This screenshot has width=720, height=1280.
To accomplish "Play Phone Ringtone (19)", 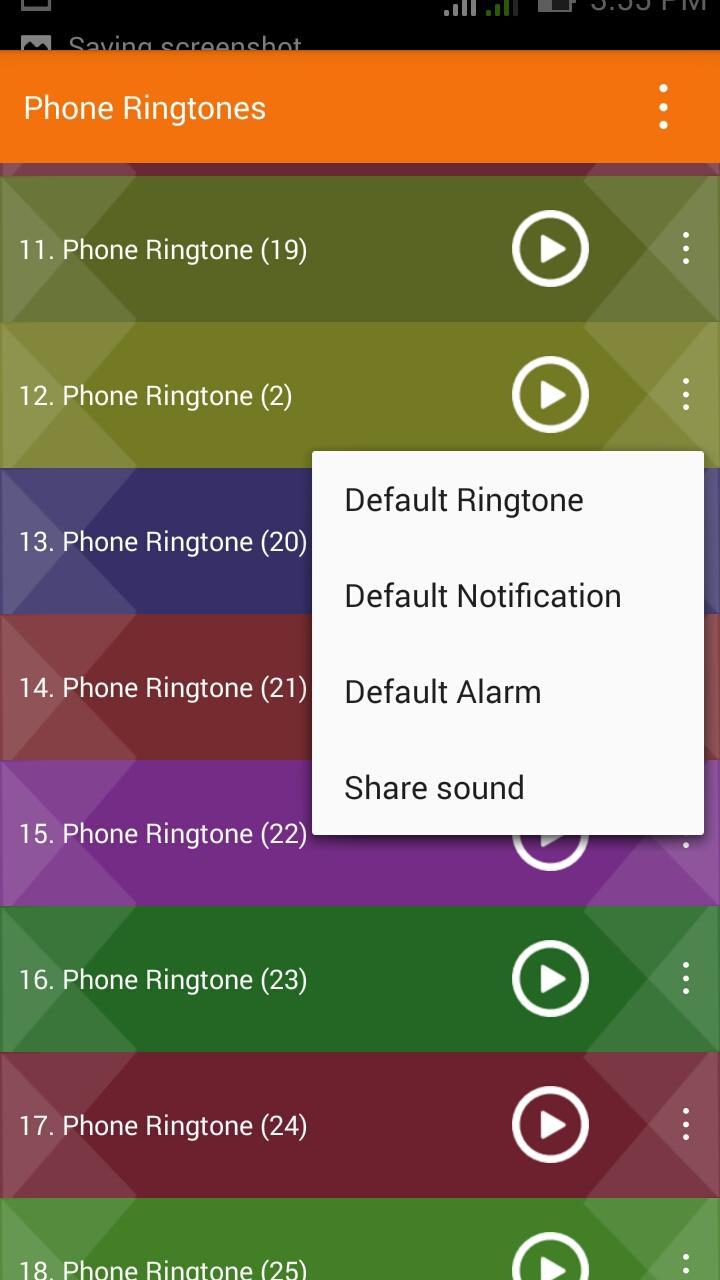I will click(x=550, y=249).
